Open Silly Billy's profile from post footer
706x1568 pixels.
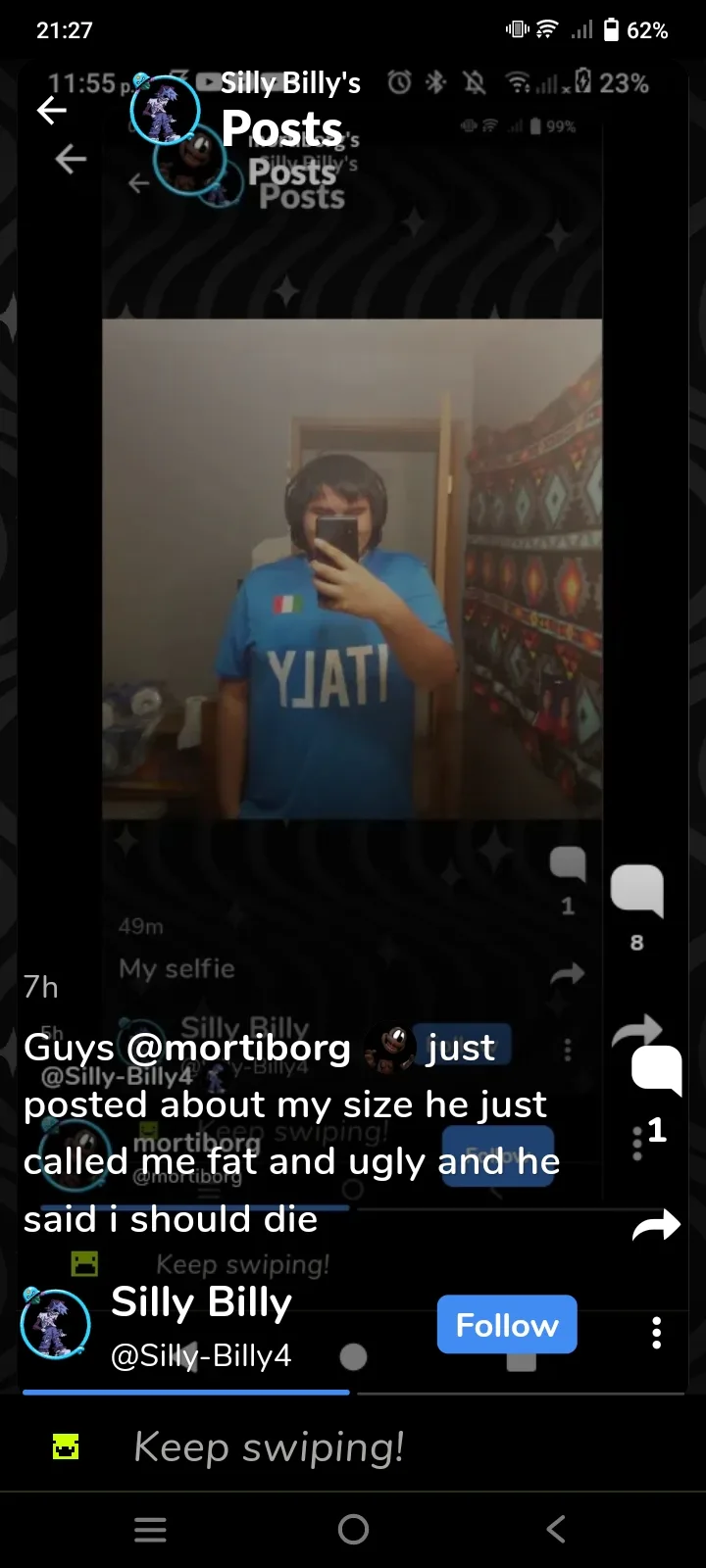201,1303
